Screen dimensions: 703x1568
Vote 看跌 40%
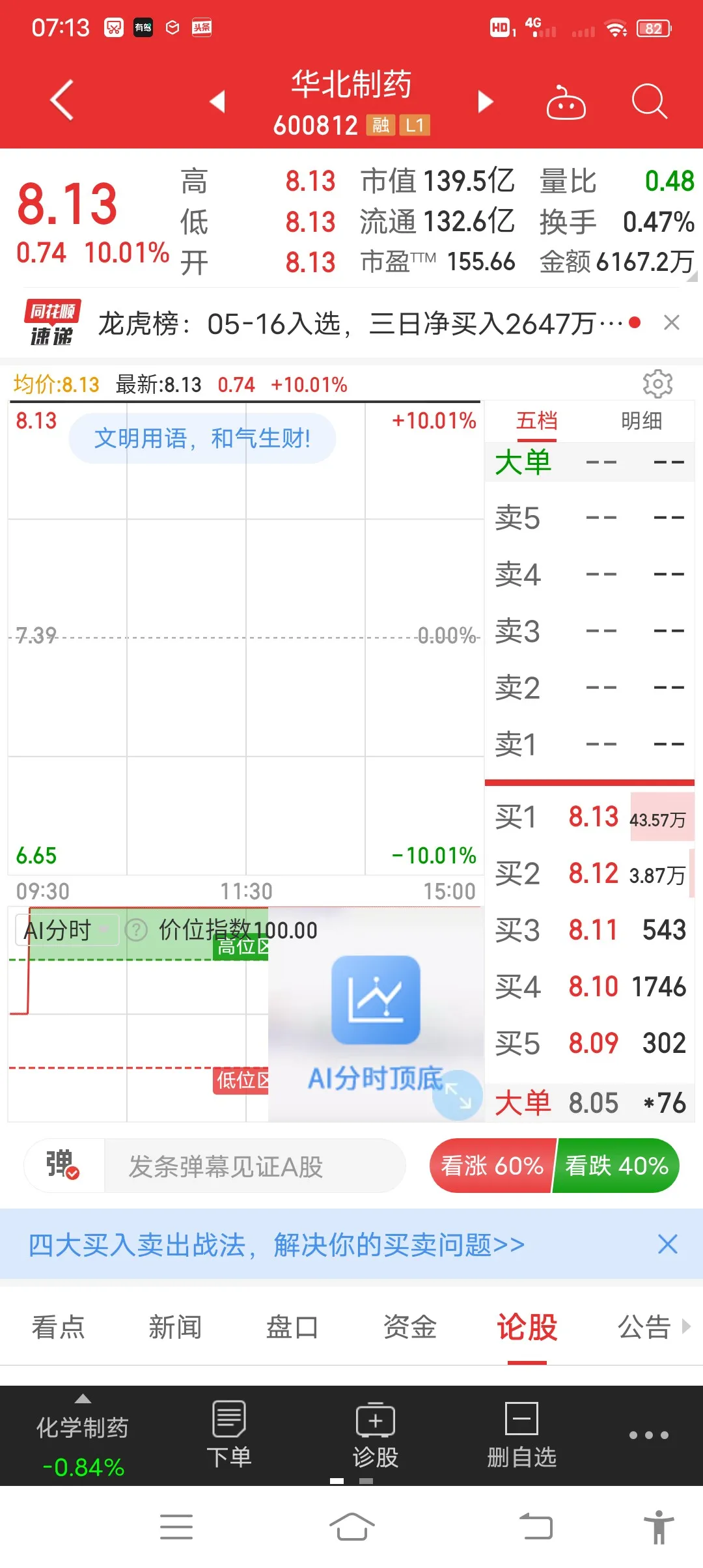pyautogui.click(x=616, y=1166)
